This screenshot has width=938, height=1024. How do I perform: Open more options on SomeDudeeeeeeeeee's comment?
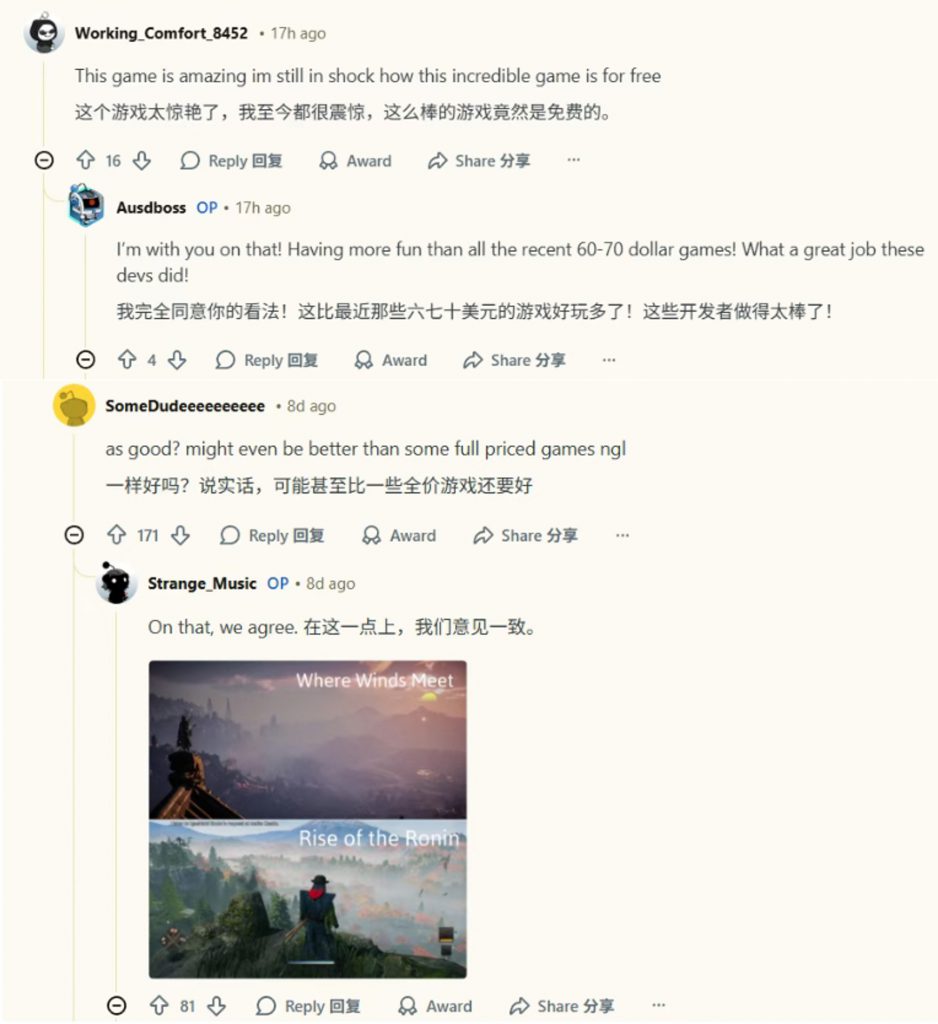(x=622, y=535)
